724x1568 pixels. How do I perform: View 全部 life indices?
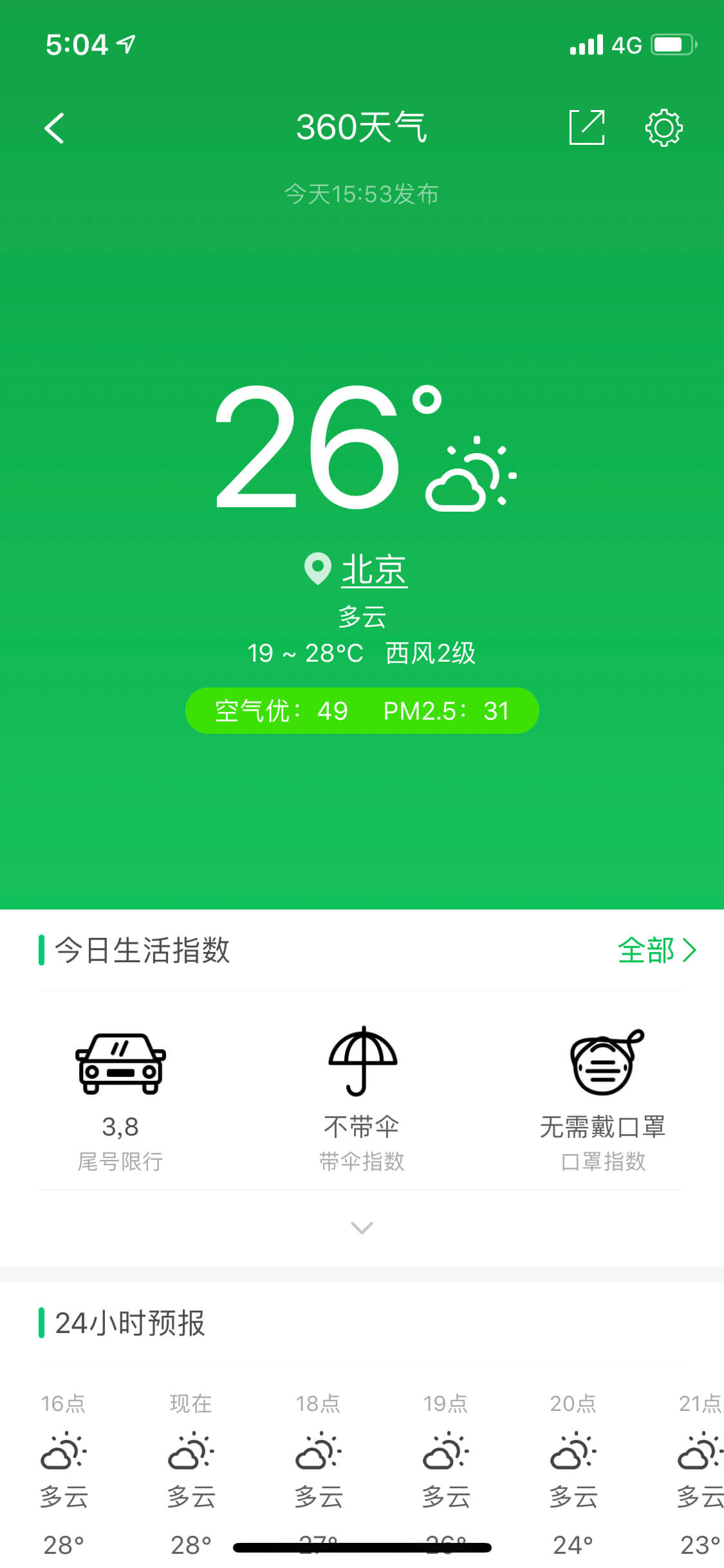[657, 950]
